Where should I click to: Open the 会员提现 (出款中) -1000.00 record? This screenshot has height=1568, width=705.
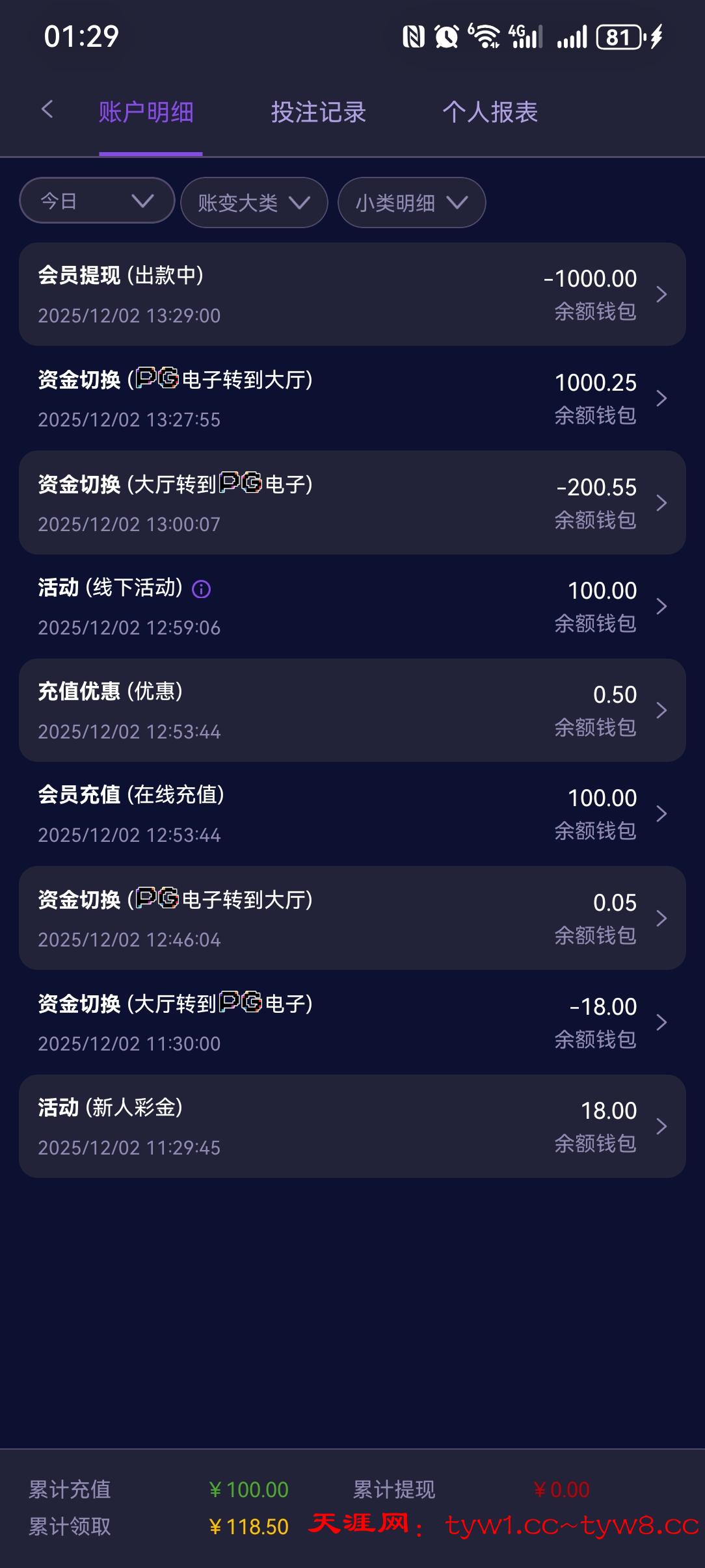(x=352, y=294)
